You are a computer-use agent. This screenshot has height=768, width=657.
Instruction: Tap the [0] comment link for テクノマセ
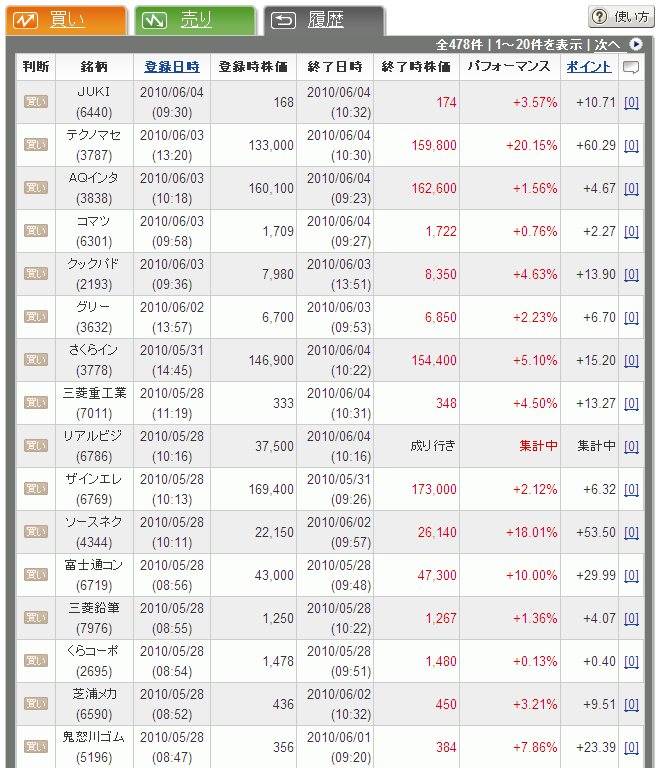(x=631, y=145)
